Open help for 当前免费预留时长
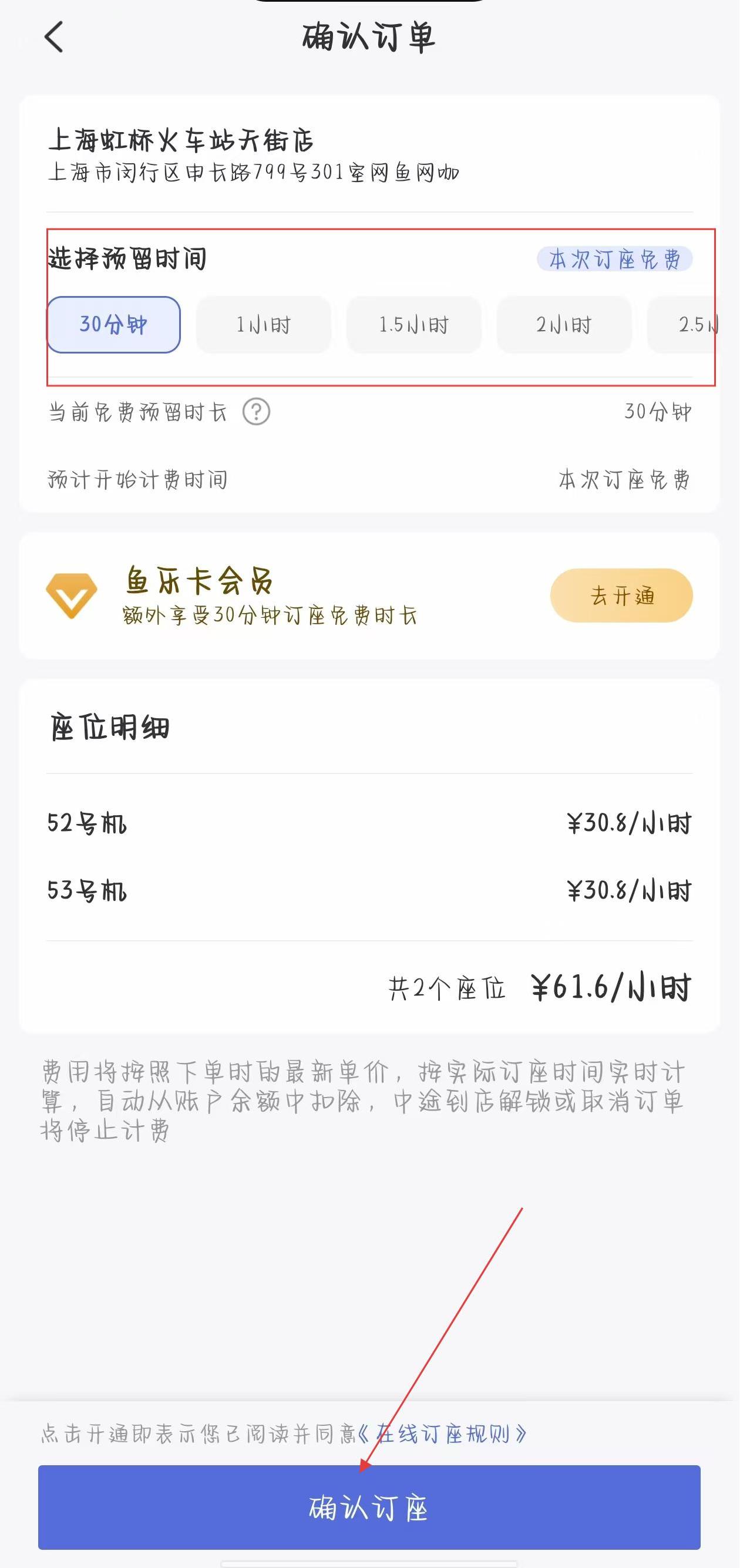740x1568 pixels. pos(256,412)
